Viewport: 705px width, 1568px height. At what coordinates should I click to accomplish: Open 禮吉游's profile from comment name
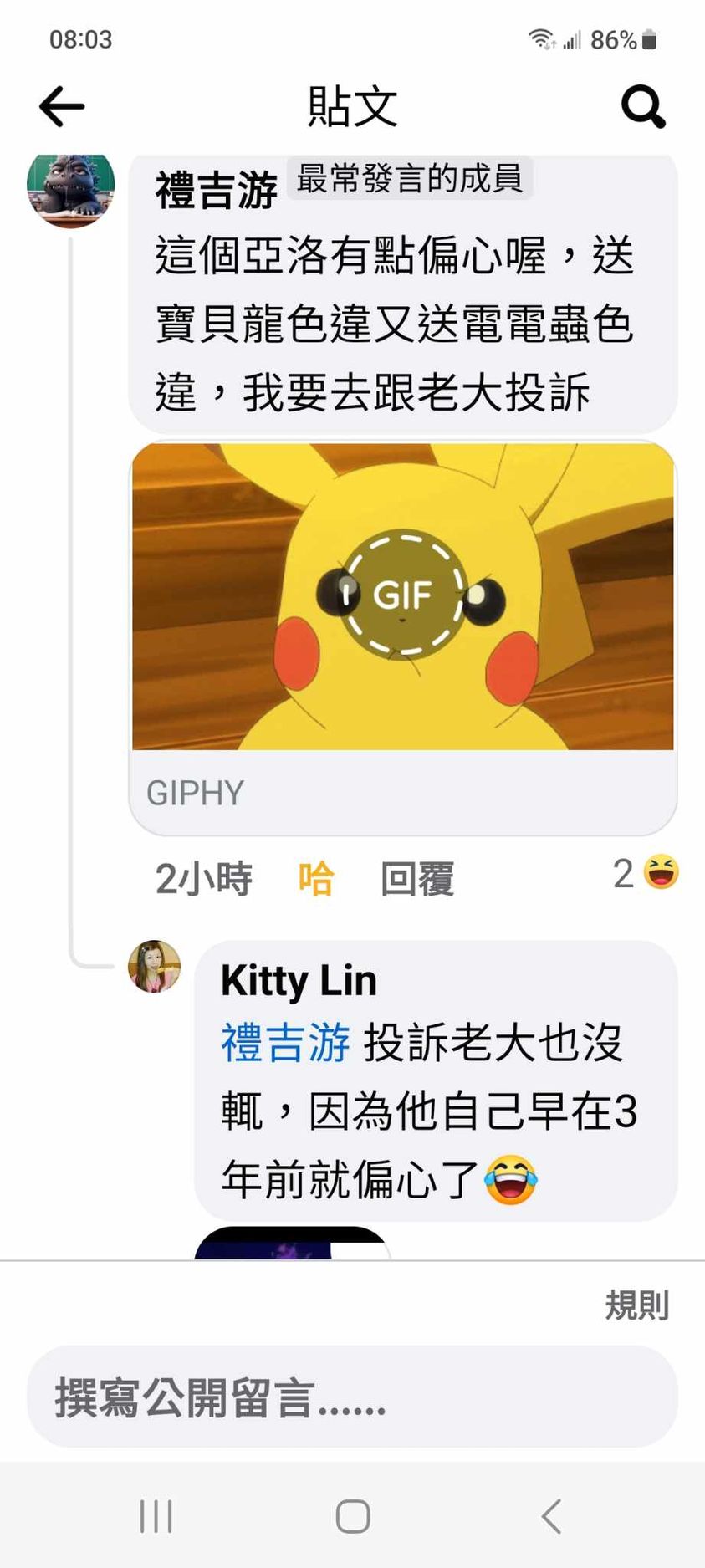[216, 191]
